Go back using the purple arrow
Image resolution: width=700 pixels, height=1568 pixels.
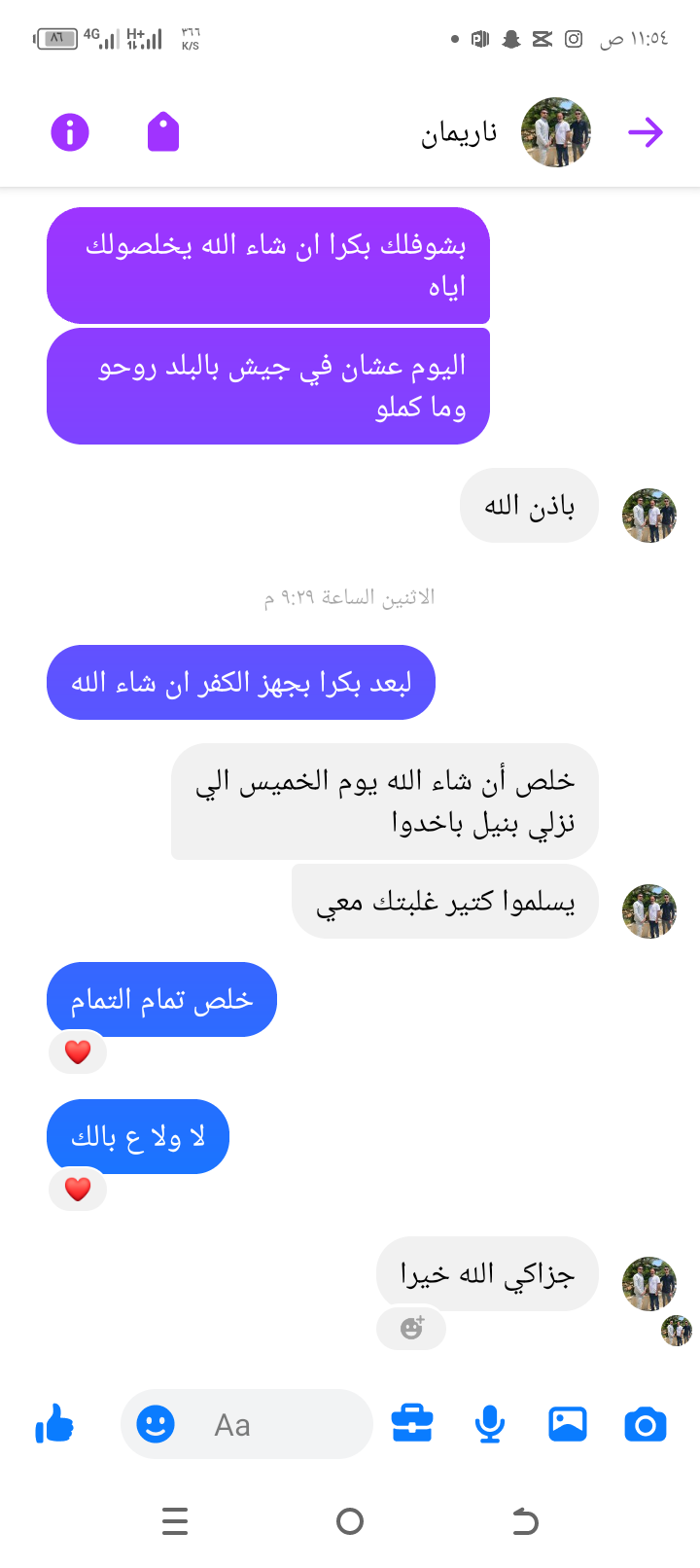[645, 131]
